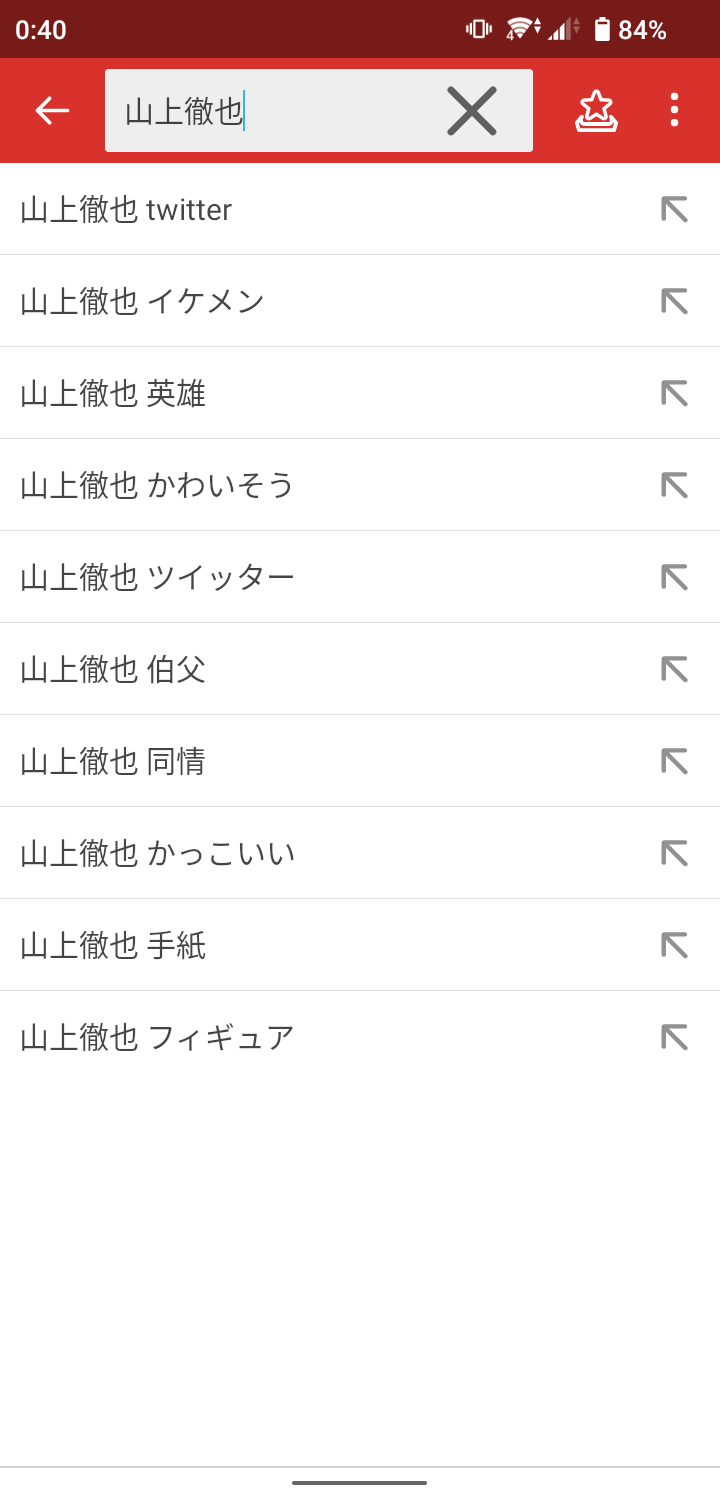This screenshot has width=720, height=1496.
Task: Choose the suggestion 山上徹也 英雄
Action: (360, 393)
